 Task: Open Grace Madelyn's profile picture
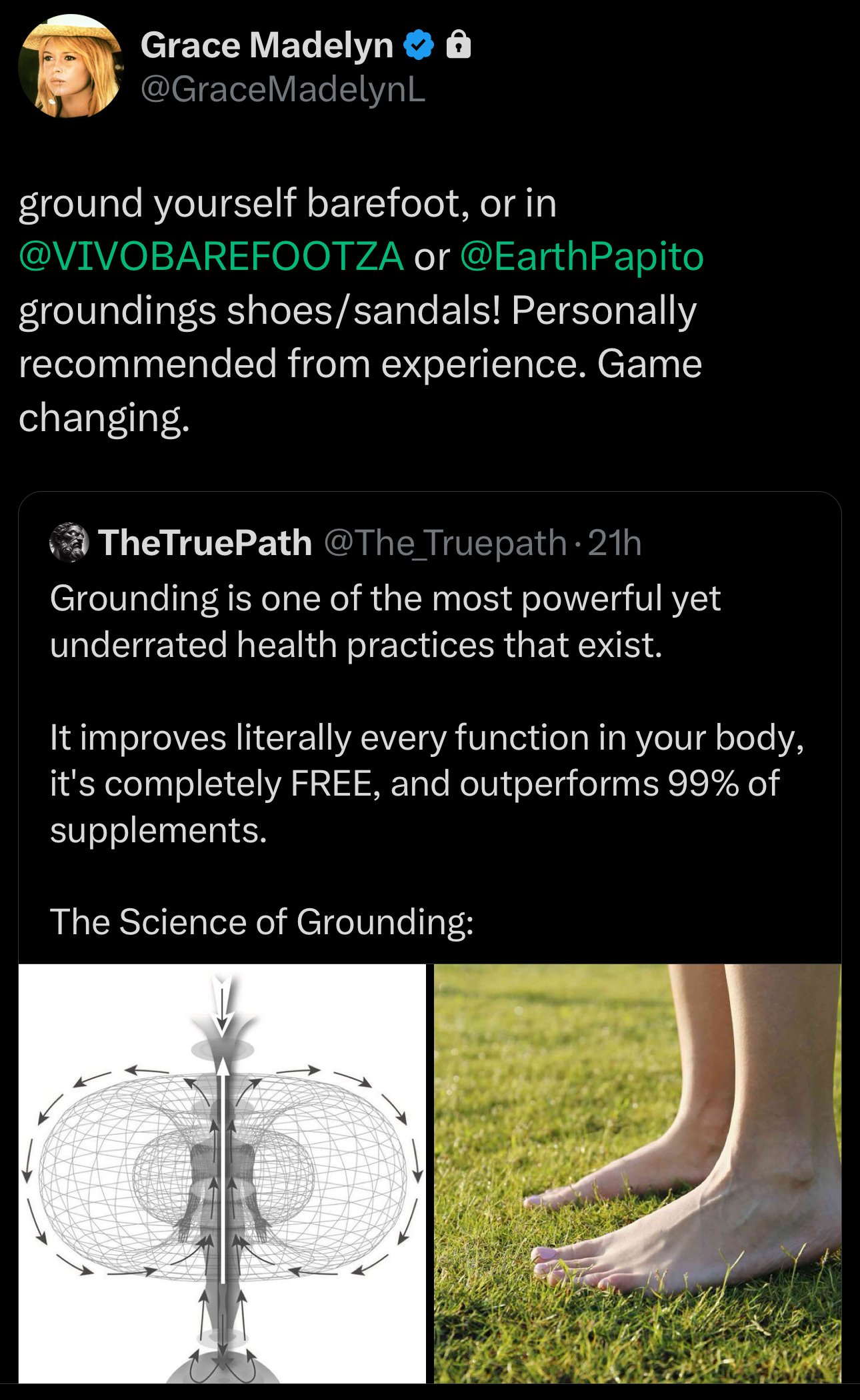point(71,67)
